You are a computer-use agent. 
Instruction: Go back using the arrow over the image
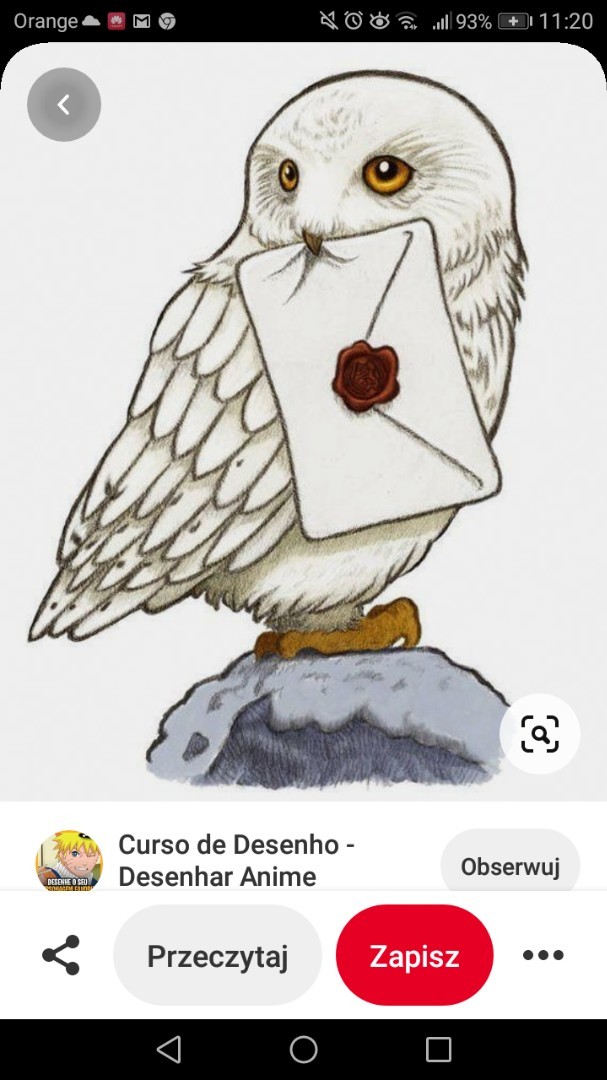click(64, 104)
